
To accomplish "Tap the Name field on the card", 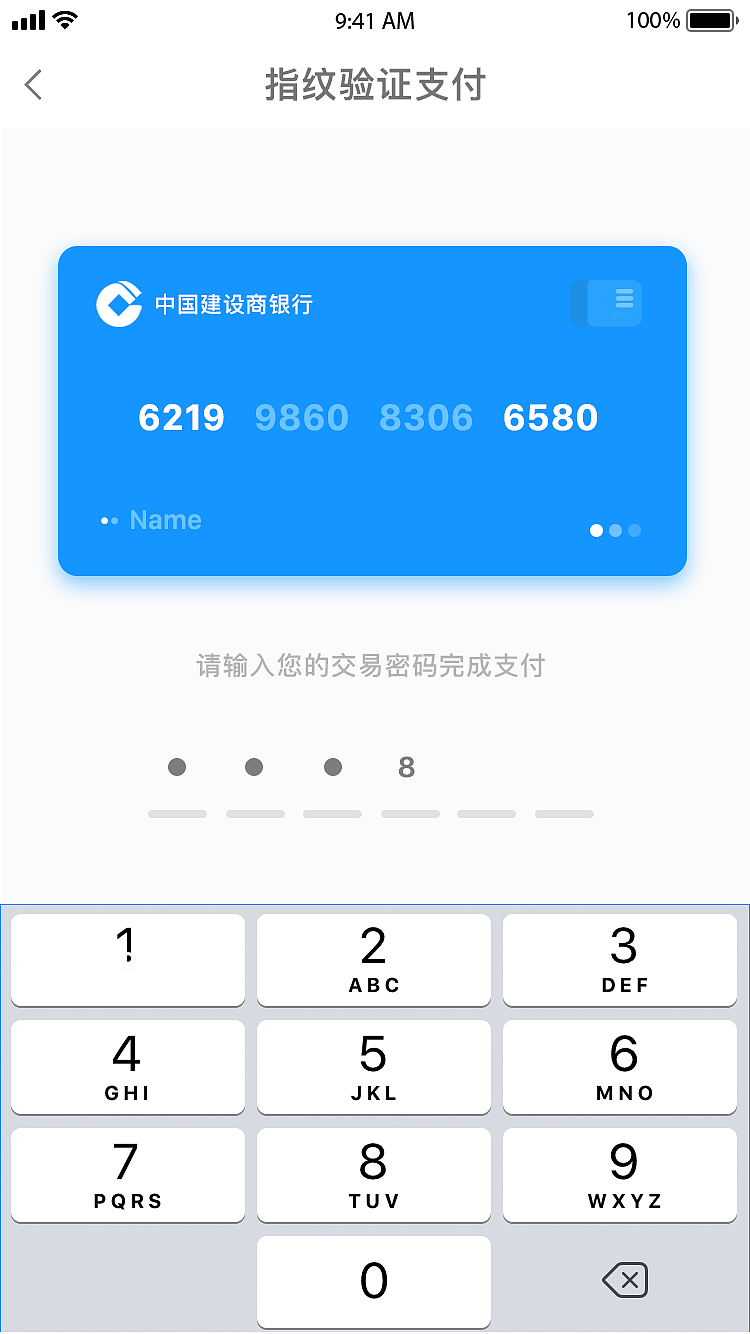I will click(x=165, y=520).
